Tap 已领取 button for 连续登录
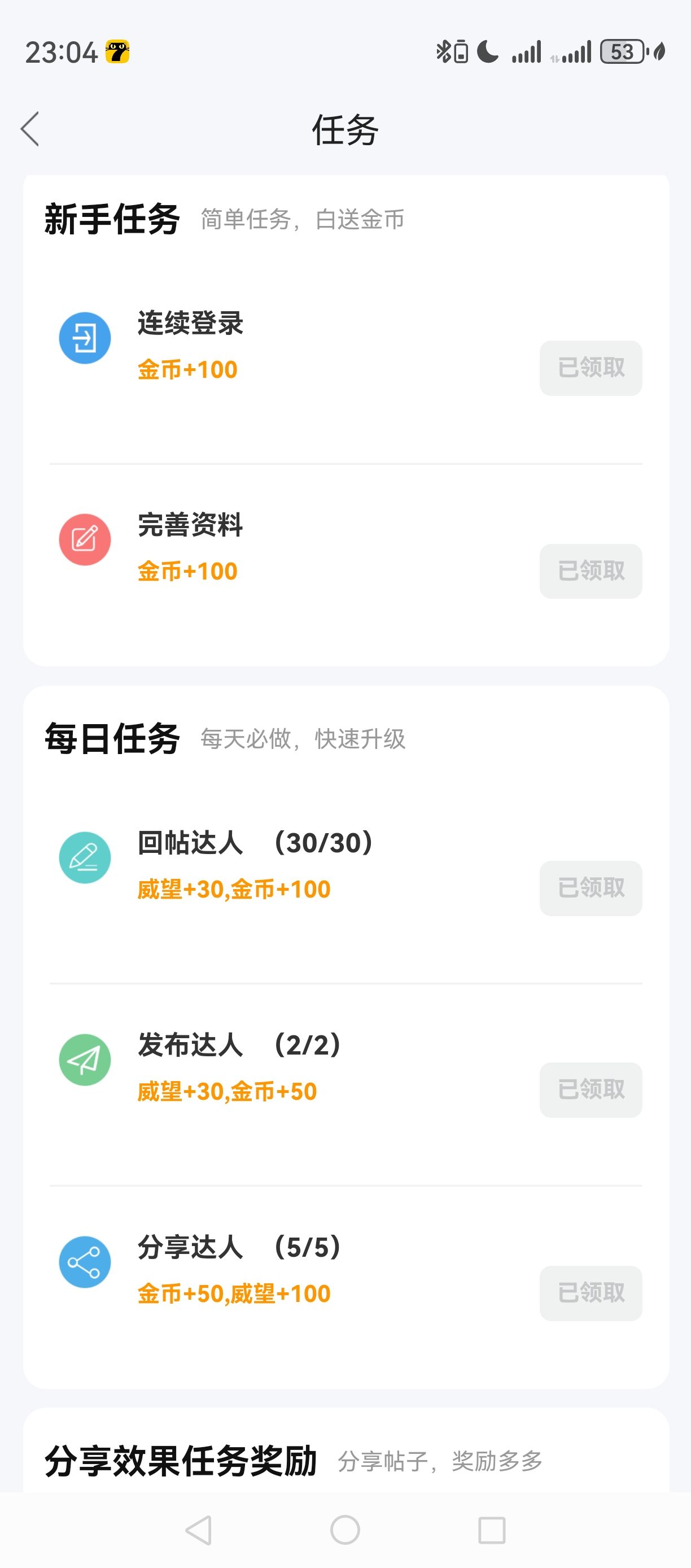This screenshot has height=1568, width=691. 591,368
